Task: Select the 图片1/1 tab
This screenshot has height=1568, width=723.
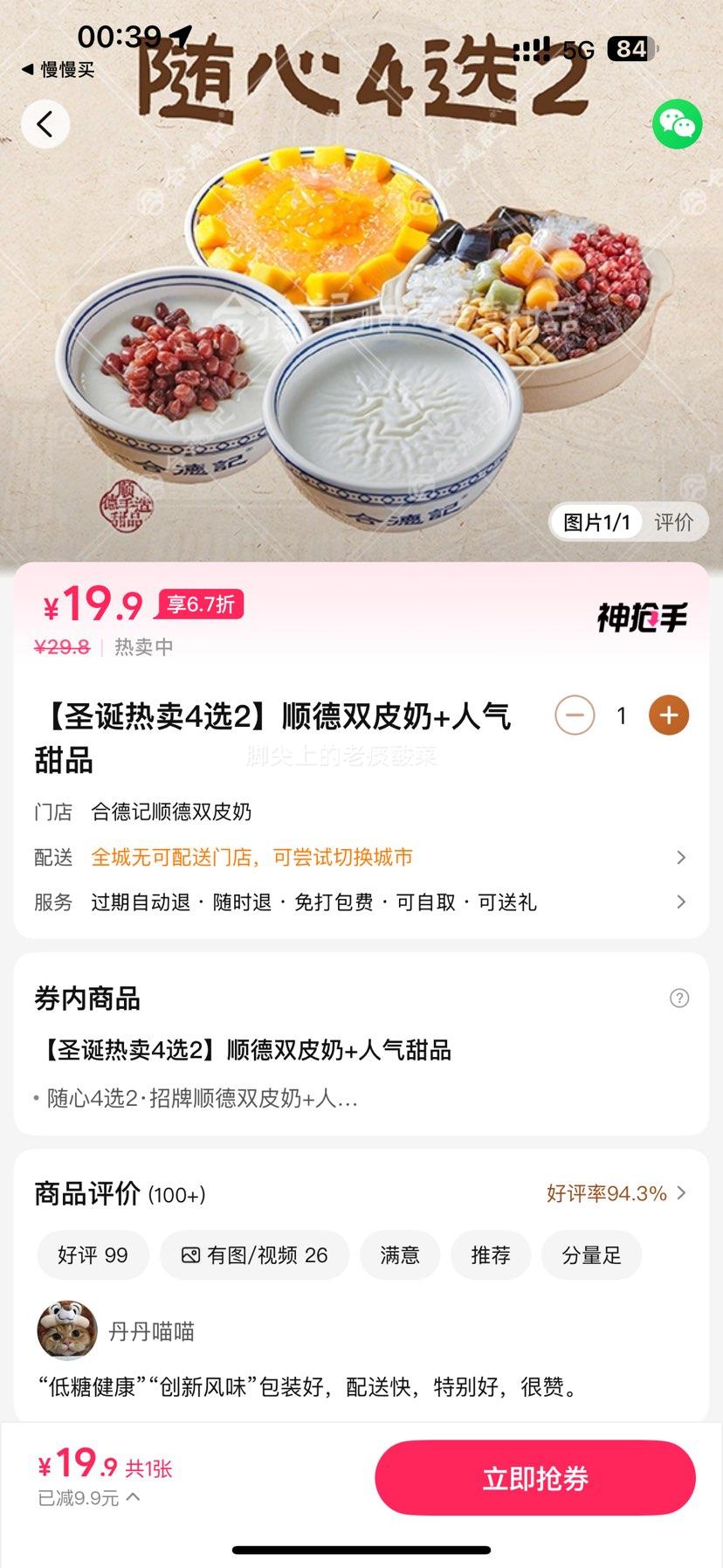Action: pyautogui.click(x=598, y=522)
